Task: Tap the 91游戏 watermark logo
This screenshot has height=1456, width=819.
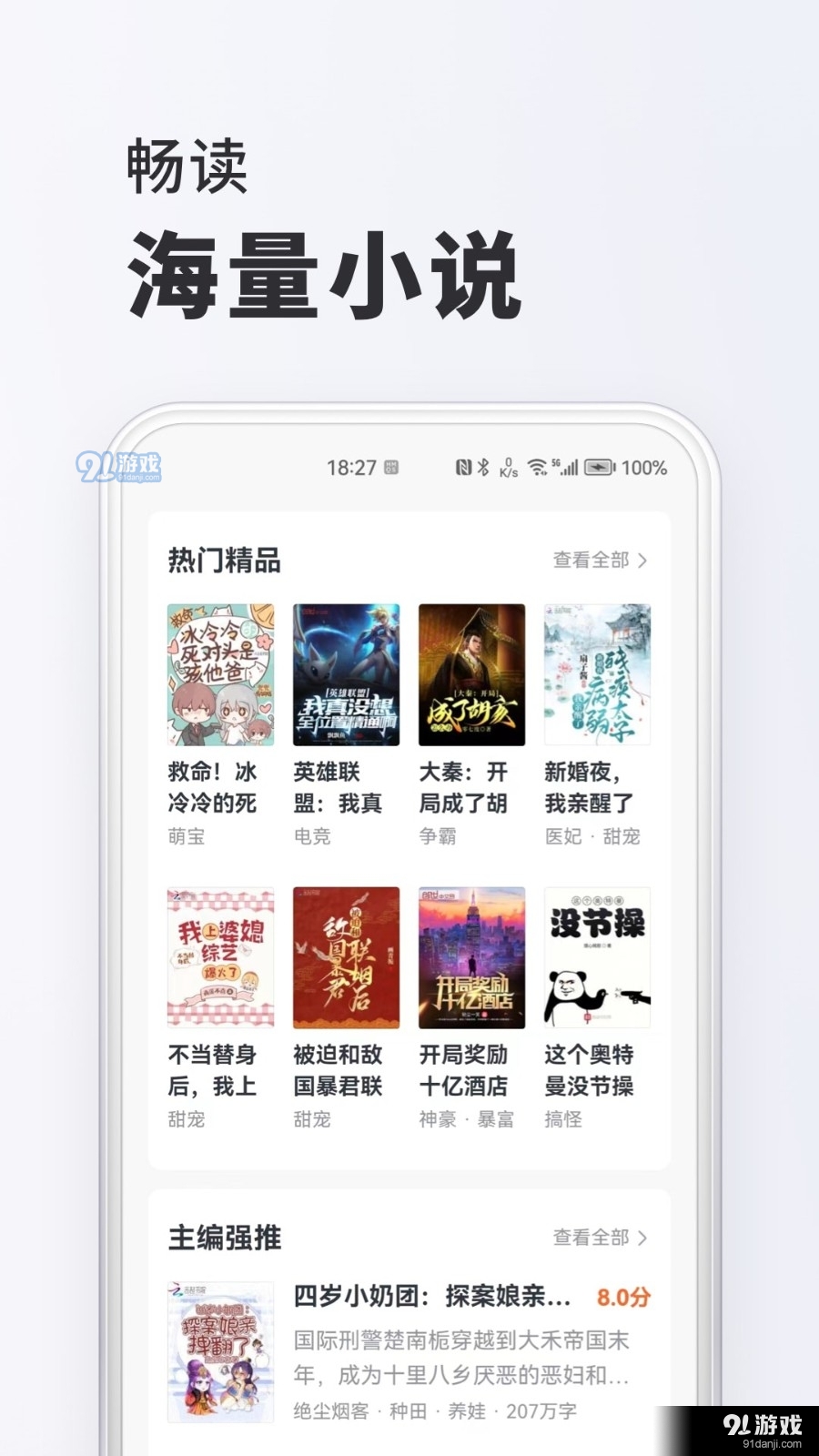Action: (119, 465)
